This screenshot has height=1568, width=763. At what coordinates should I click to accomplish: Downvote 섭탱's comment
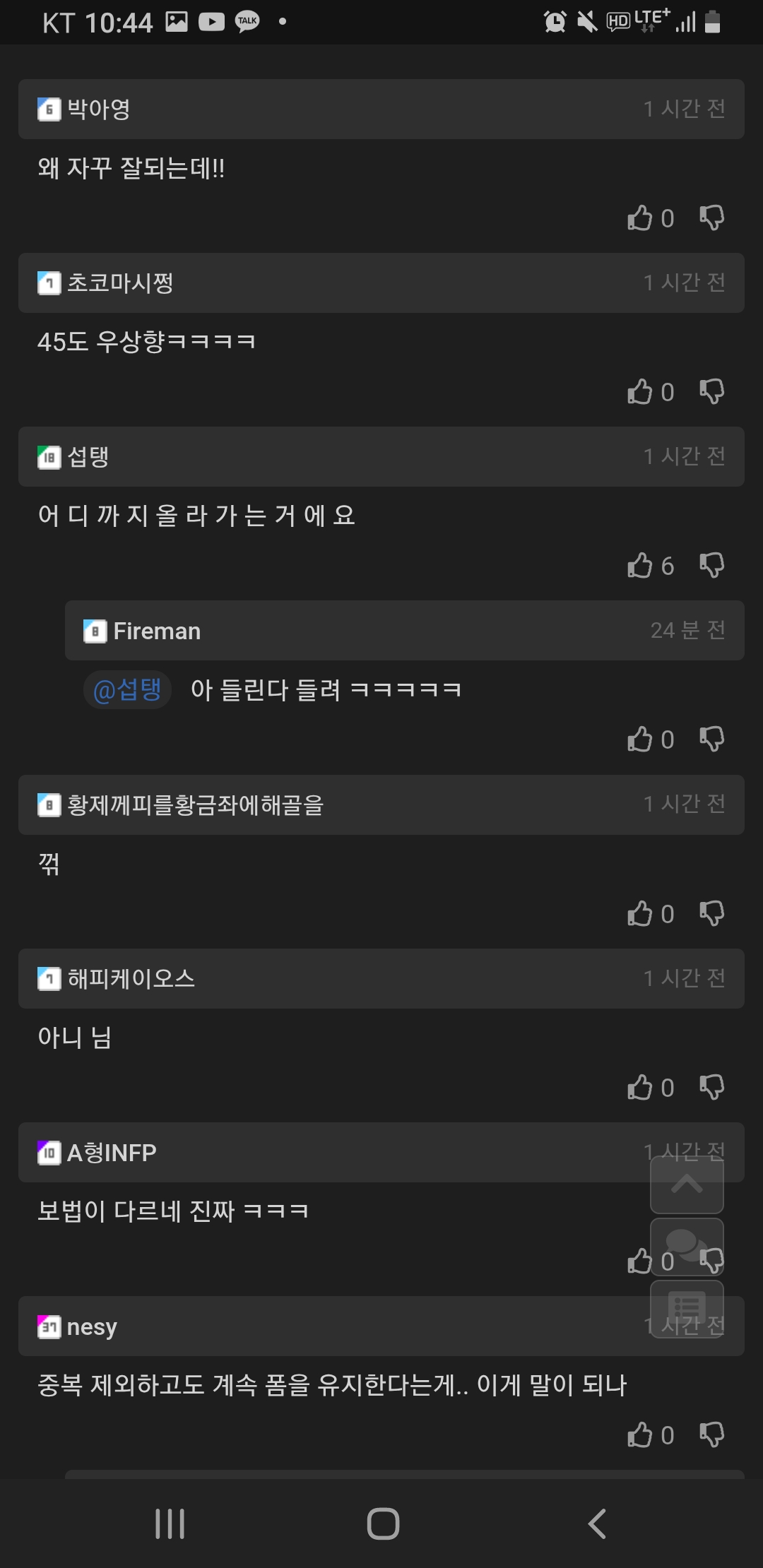click(711, 565)
